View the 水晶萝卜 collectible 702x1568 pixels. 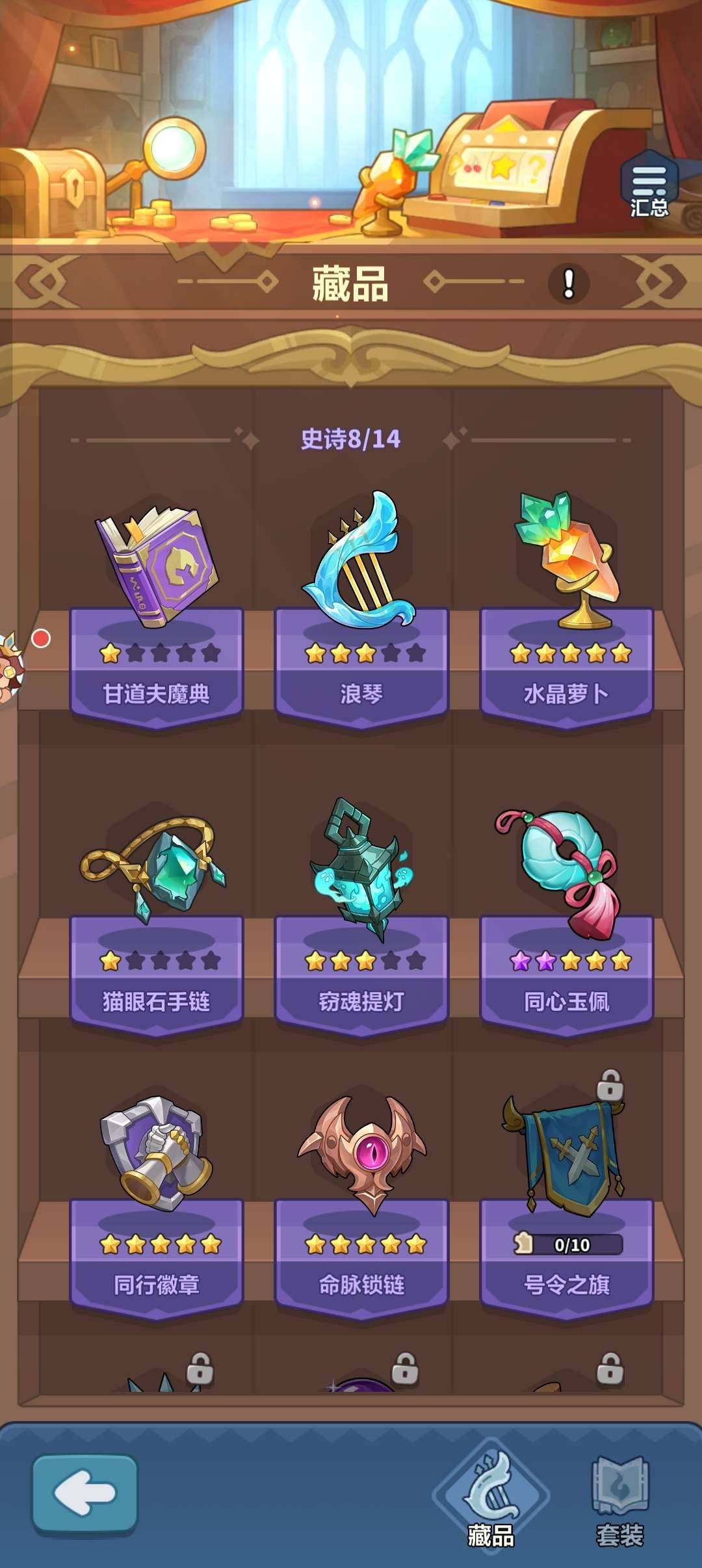point(567,611)
